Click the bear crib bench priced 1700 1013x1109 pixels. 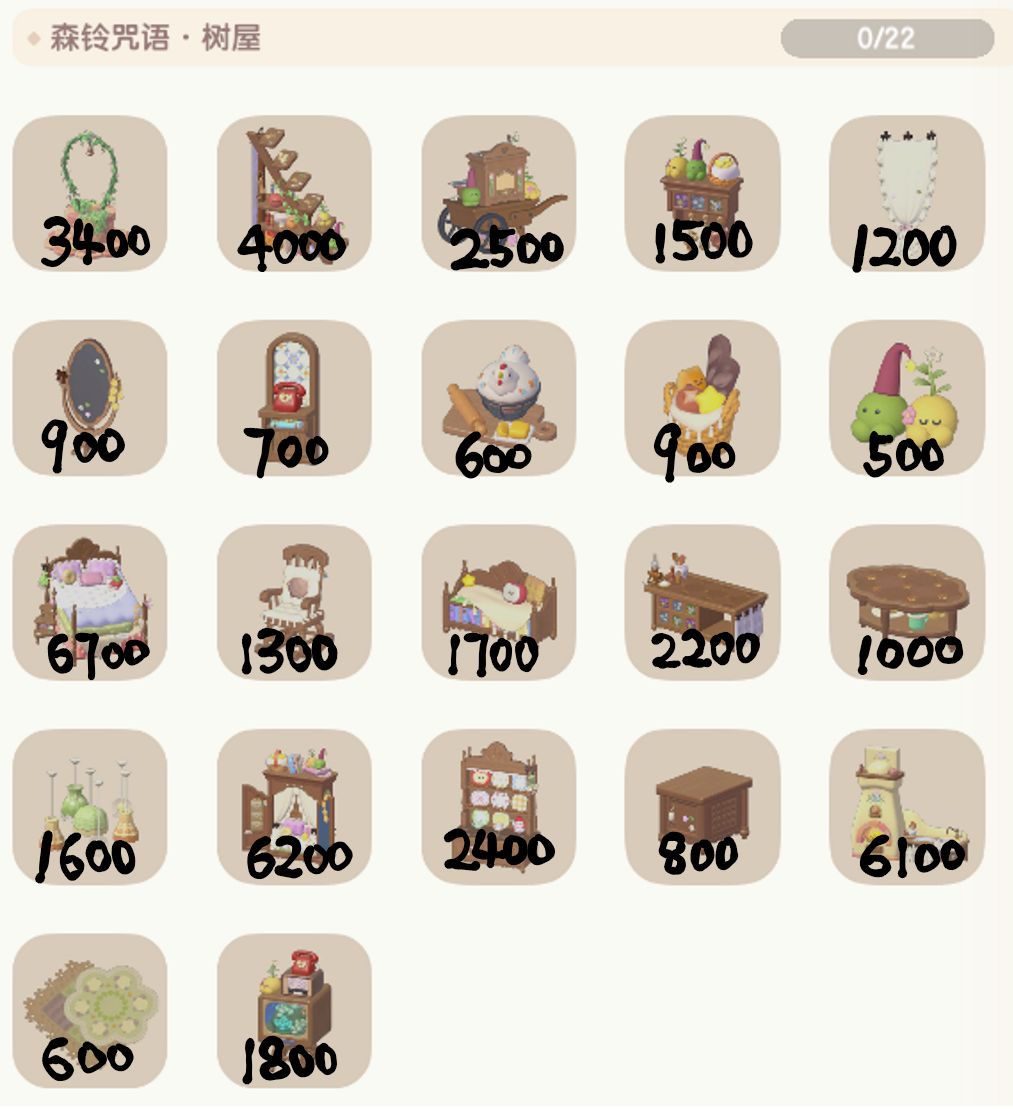[x=498, y=602]
